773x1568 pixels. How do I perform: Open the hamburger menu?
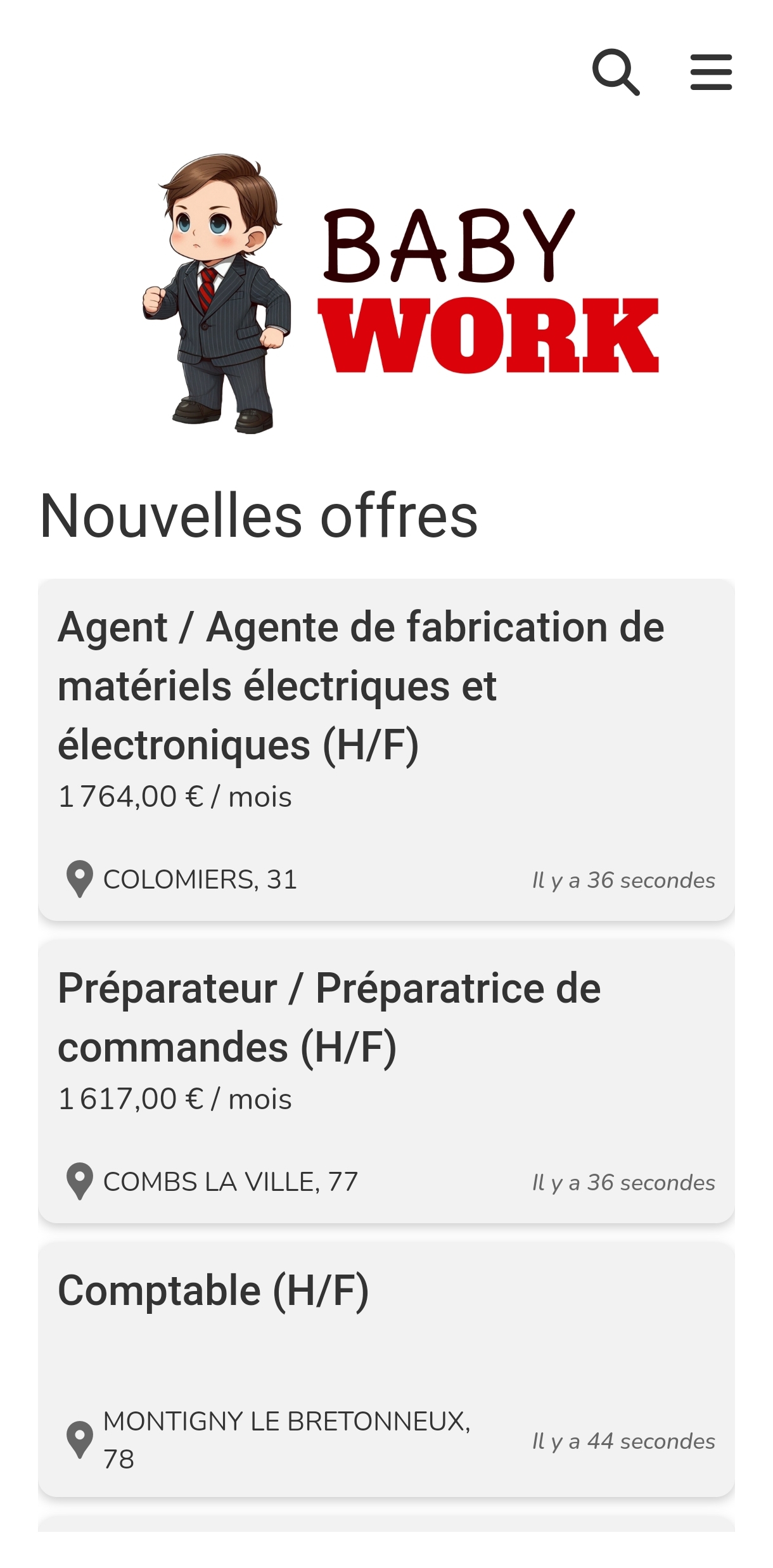tap(711, 72)
